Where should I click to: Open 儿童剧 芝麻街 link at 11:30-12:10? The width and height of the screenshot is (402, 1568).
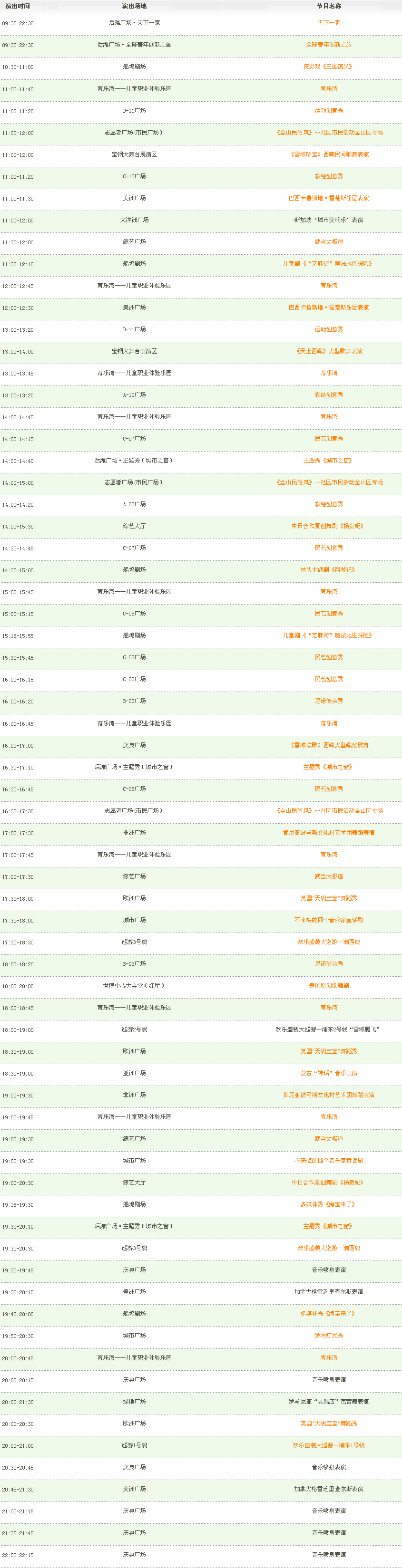(x=328, y=264)
